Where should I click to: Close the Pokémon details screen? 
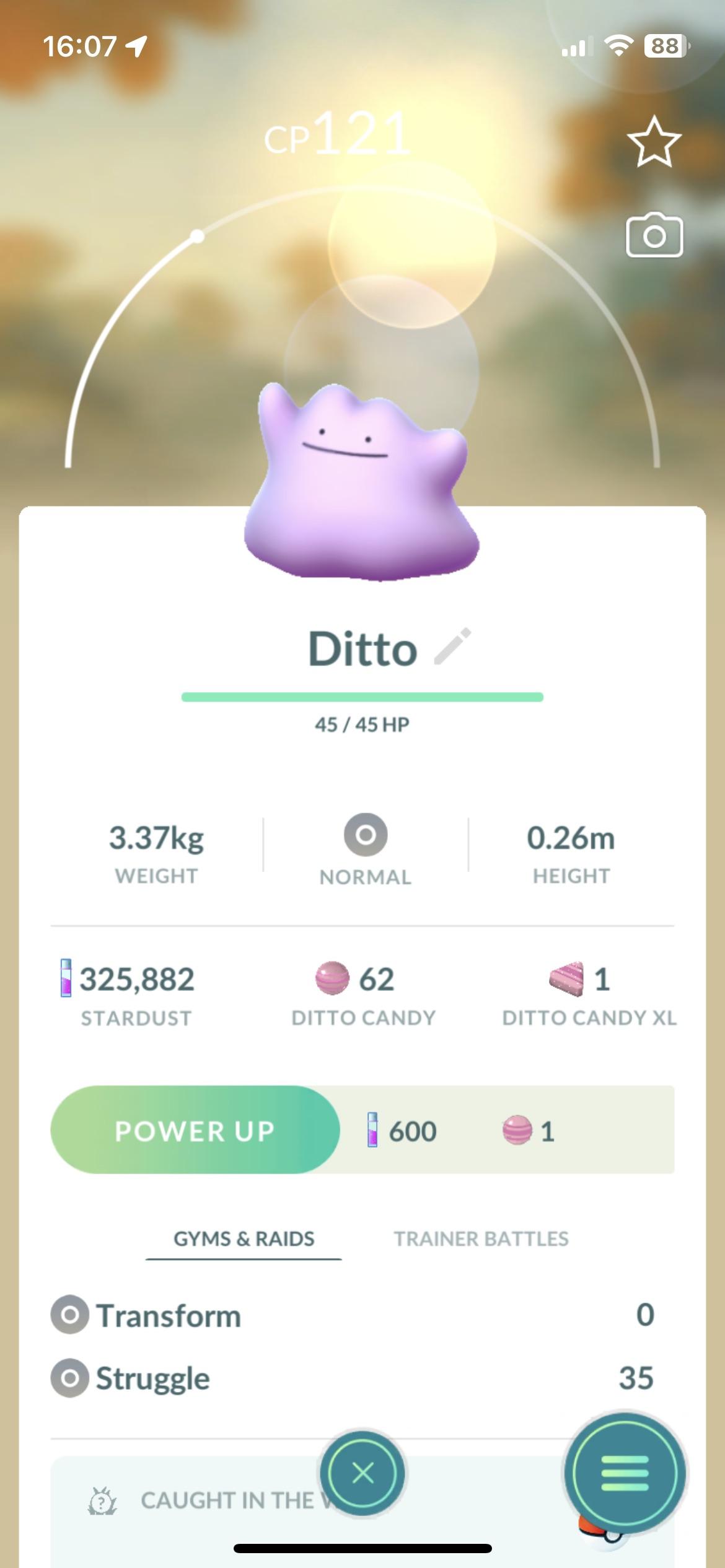pyautogui.click(x=362, y=1473)
